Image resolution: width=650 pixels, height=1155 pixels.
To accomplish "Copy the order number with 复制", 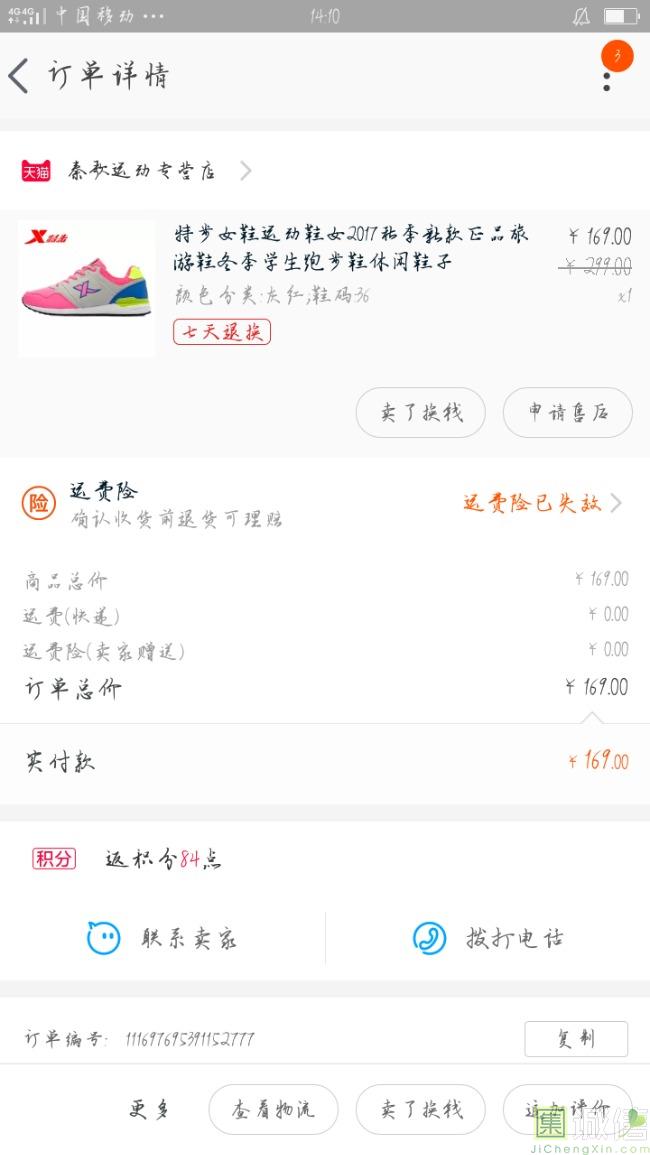I will pyautogui.click(x=576, y=1039).
